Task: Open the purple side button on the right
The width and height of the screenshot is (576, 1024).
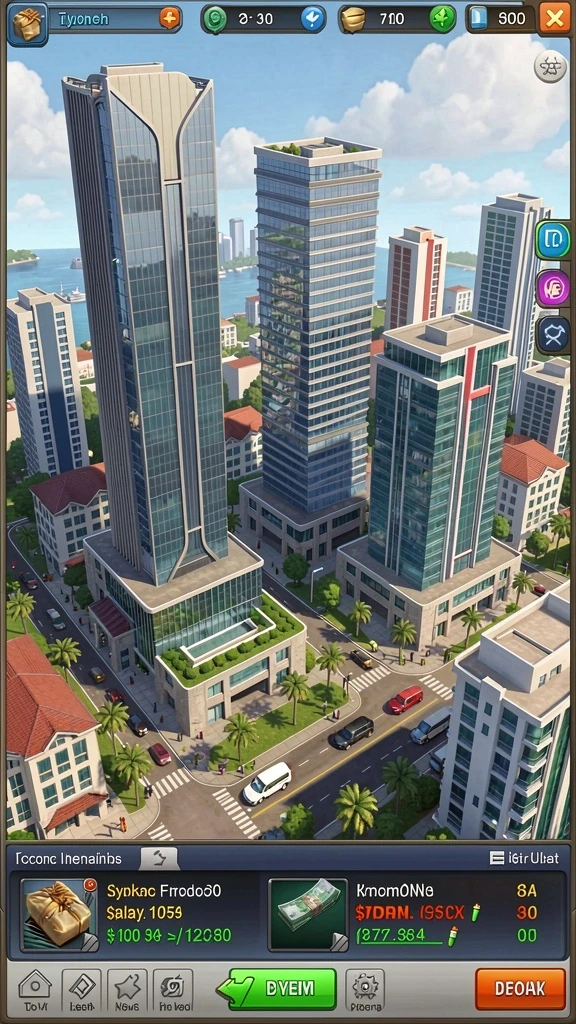Action: pyautogui.click(x=554, y=288)
